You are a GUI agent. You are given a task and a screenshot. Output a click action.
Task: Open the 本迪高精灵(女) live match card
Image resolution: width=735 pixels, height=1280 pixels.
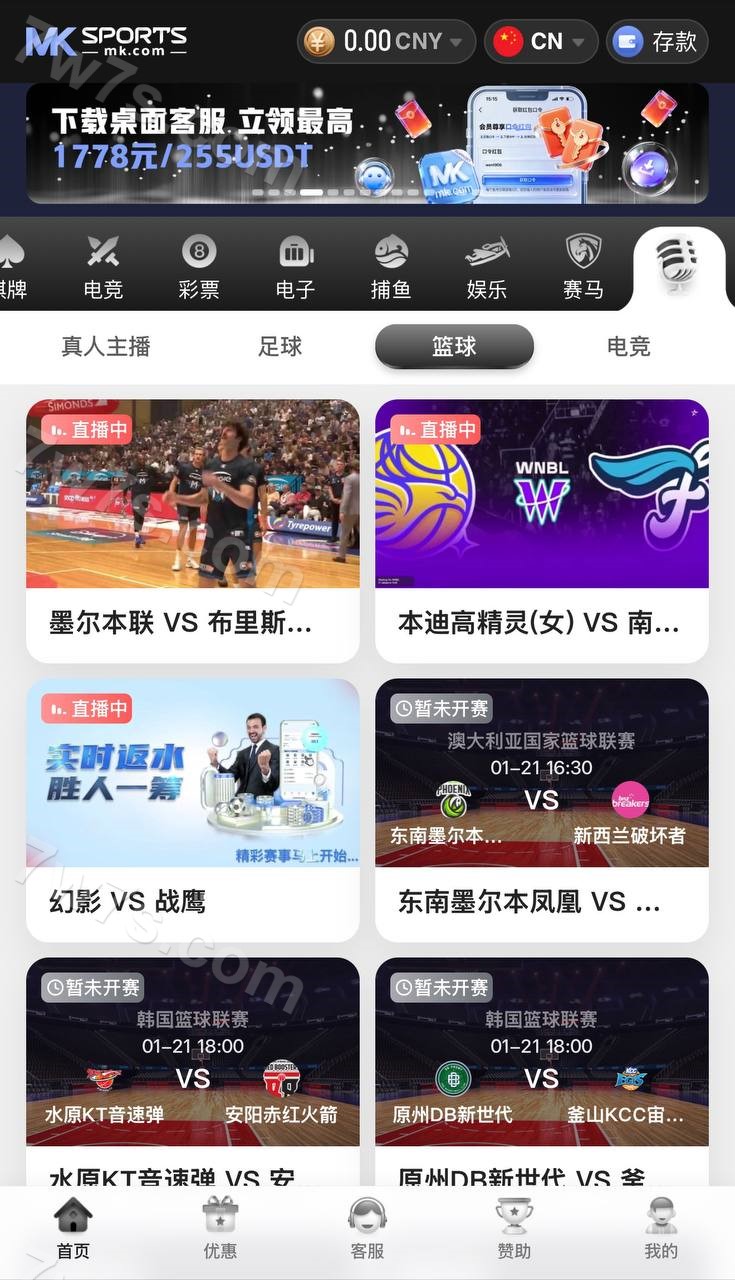pyautogui.click(x=541, y=530)
